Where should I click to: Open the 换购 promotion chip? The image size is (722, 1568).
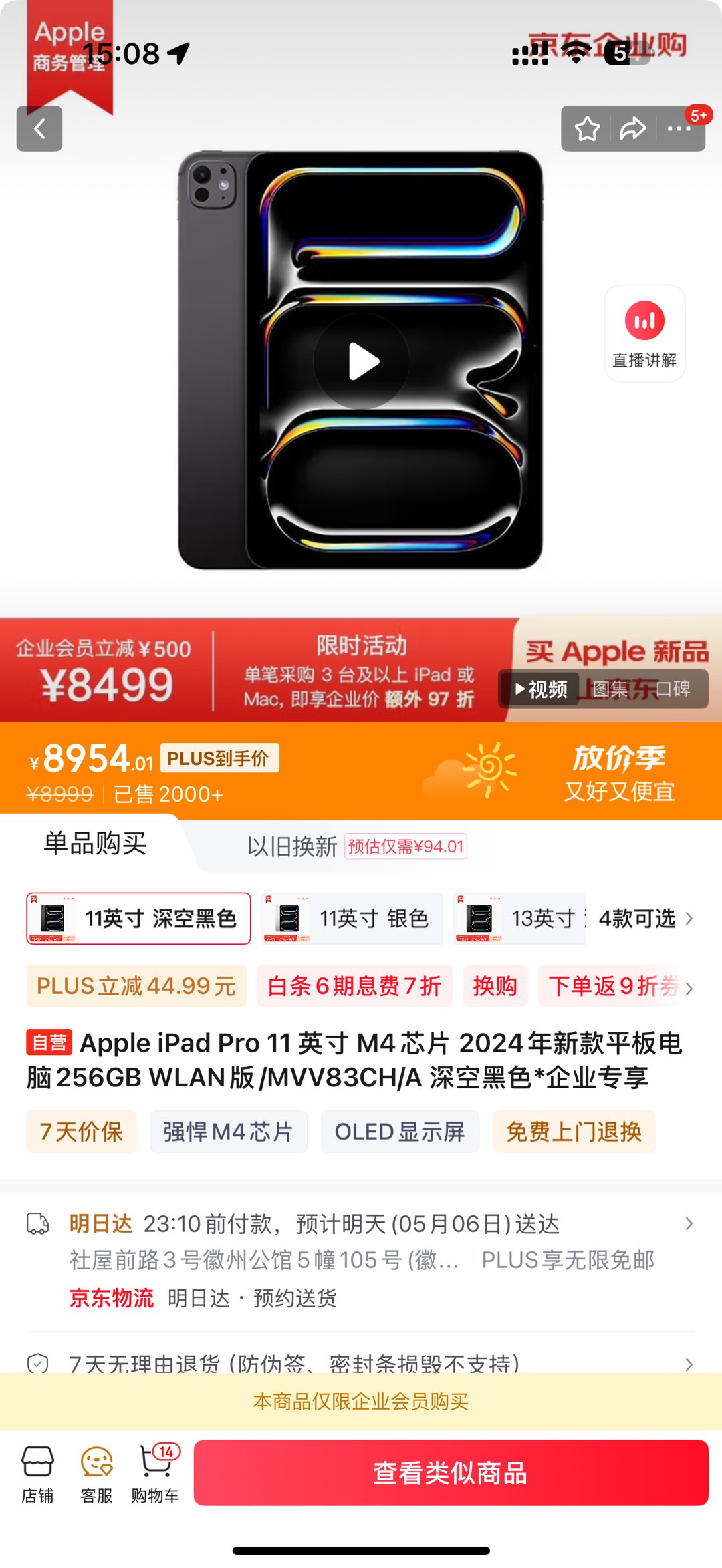click(495, 985)
